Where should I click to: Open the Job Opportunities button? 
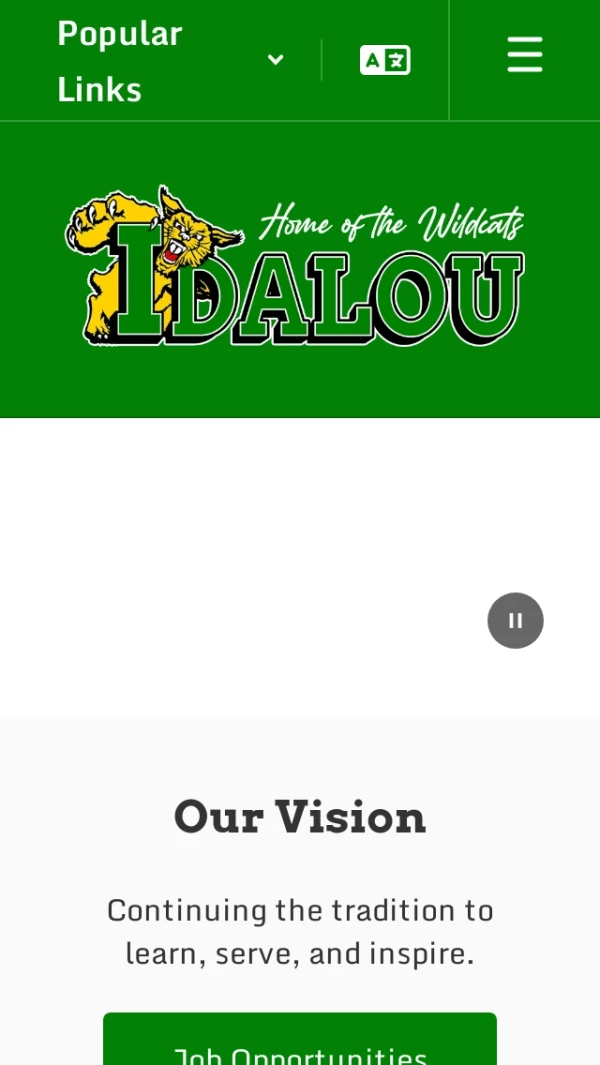click(x=300, y=1045)
